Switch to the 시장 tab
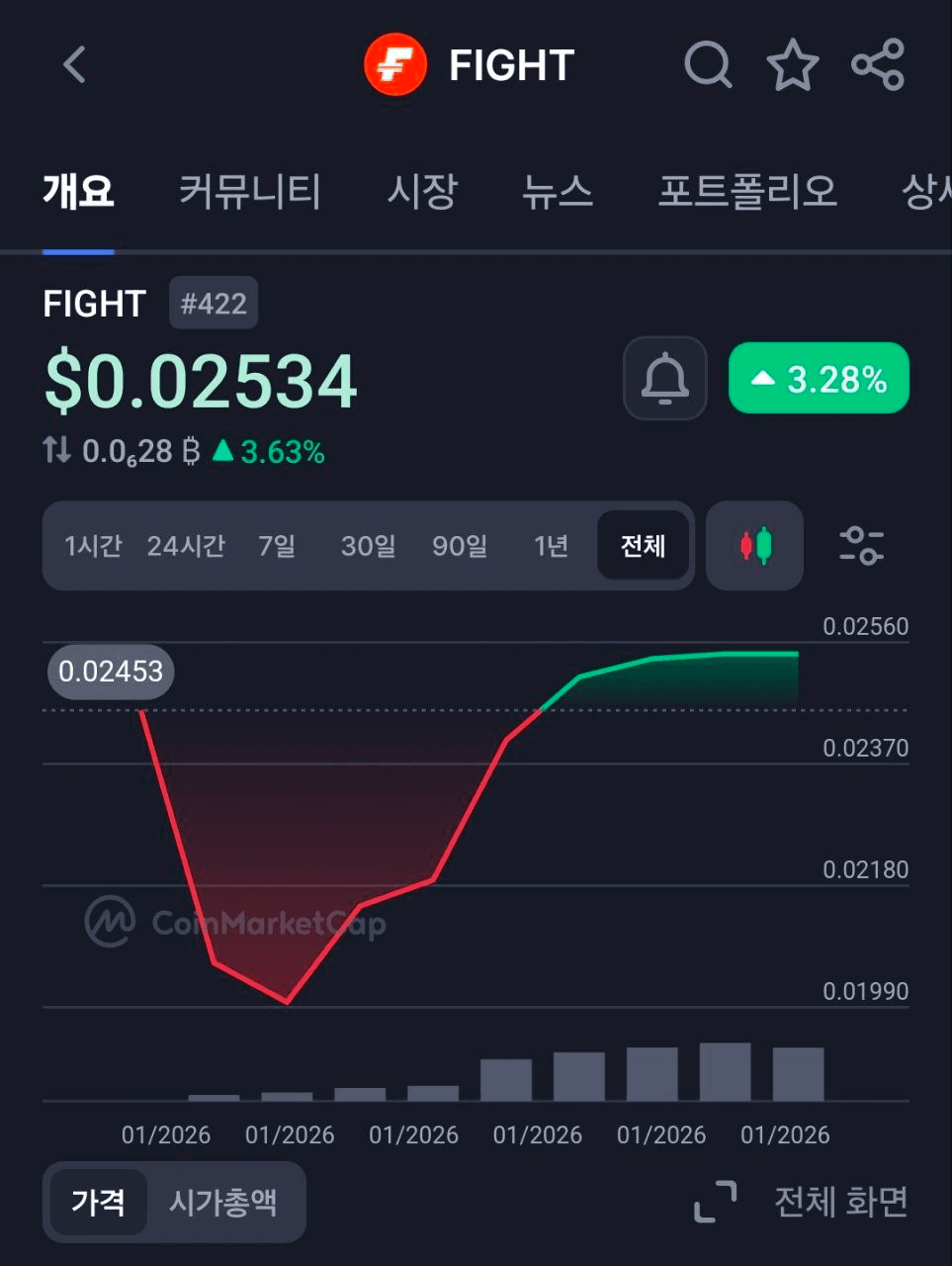This screenshot has width=952, height=1266. pos(422,191)
